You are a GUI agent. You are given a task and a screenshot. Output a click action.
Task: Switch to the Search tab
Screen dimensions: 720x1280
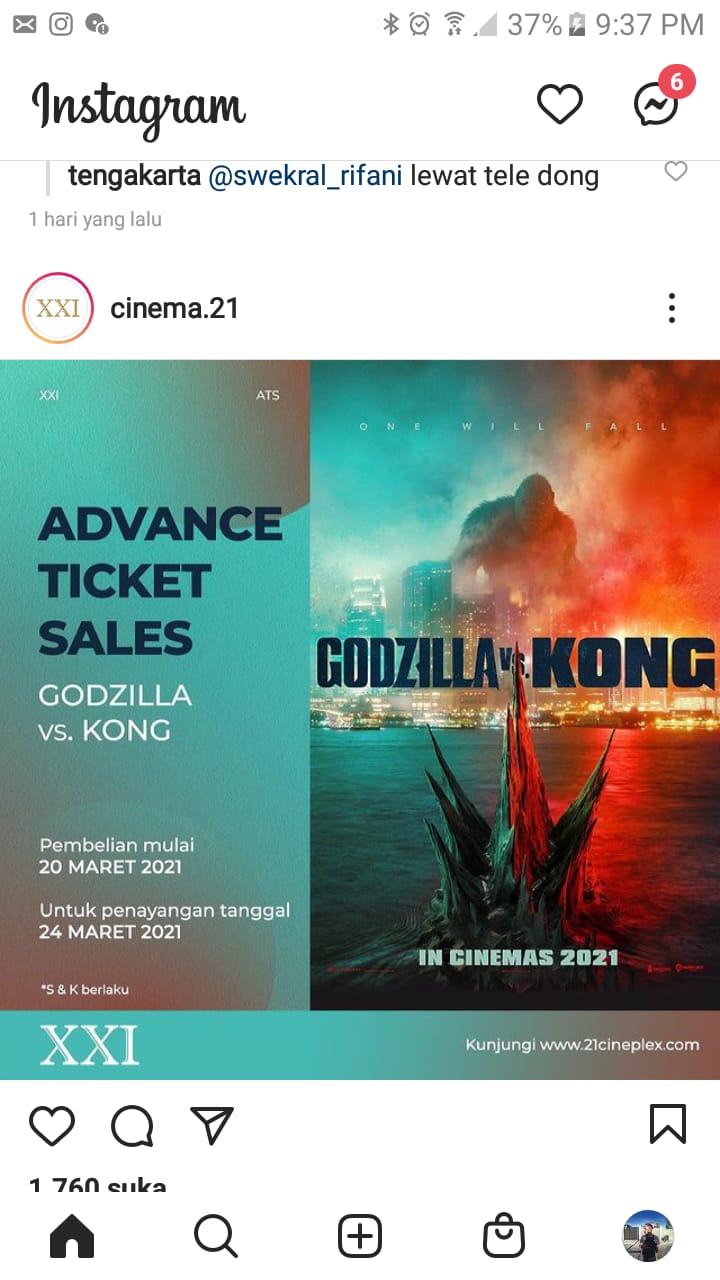coord(216,1236)
